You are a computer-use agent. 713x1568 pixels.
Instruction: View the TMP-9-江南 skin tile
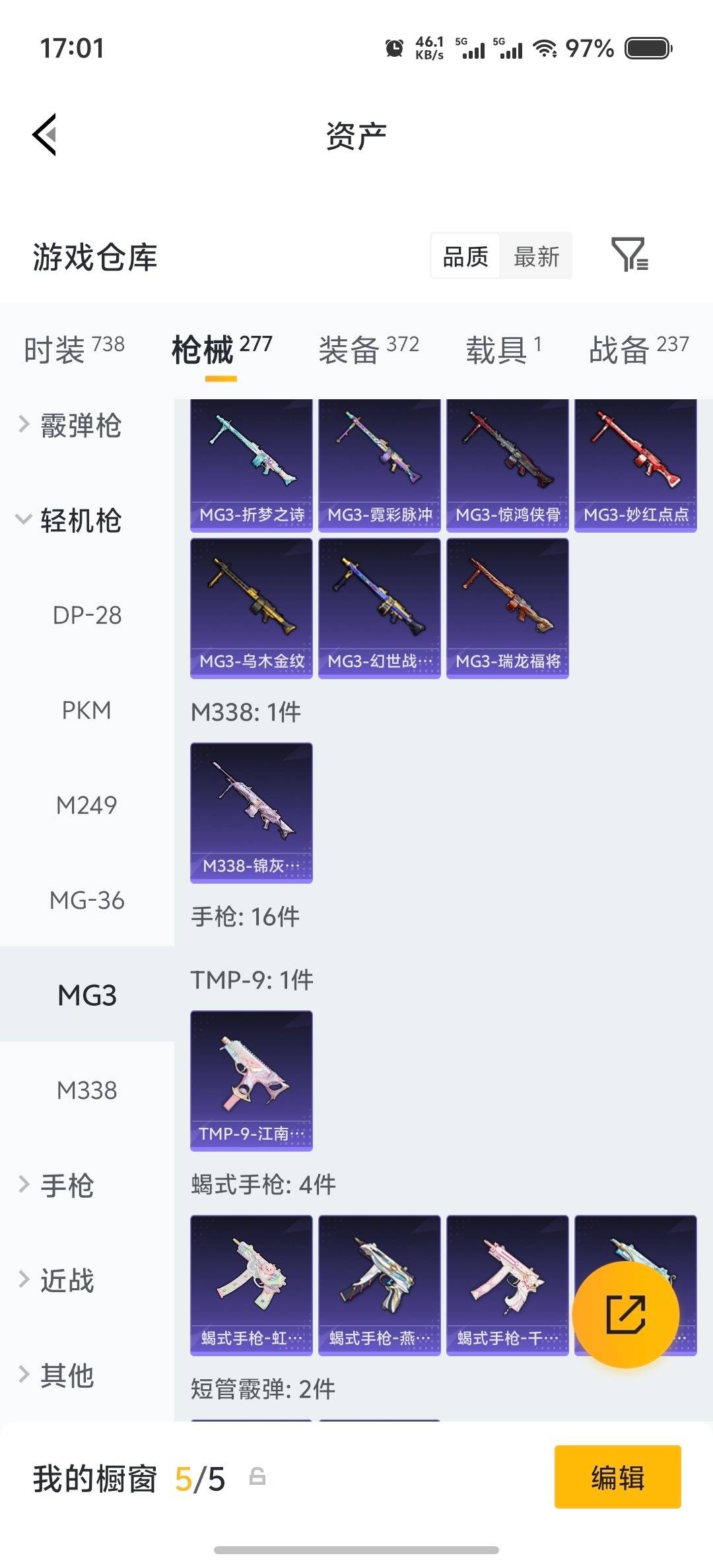point(252,1080)
